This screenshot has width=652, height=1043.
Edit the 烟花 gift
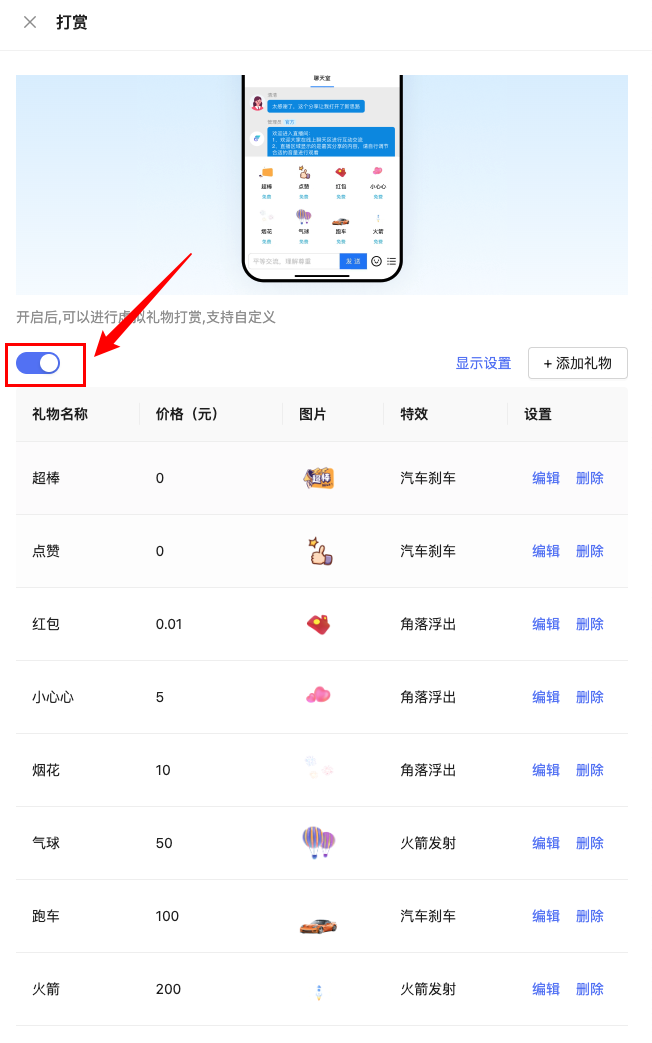[546, 770]
